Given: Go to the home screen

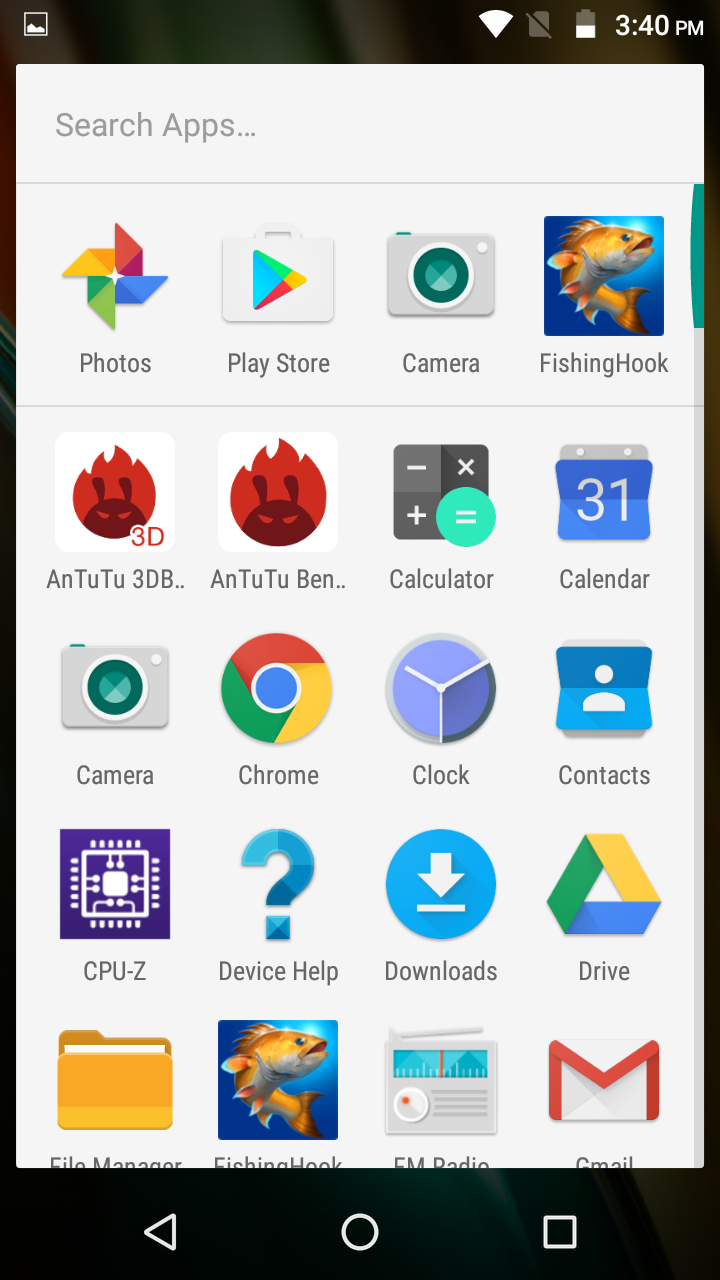Looking at the screenshot, I should [x=360, y=1232].
